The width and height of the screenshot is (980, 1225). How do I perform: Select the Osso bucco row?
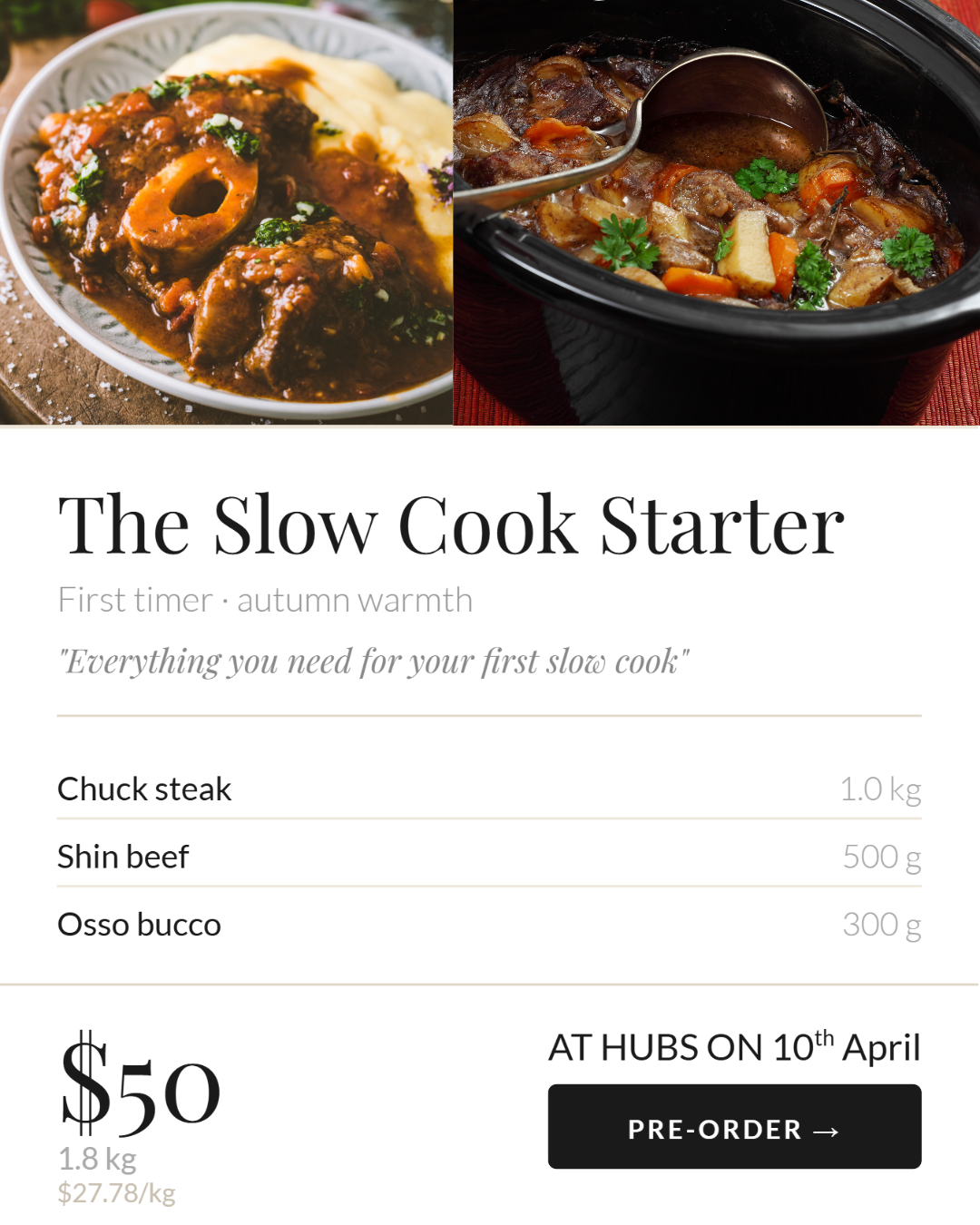[490, 924]
